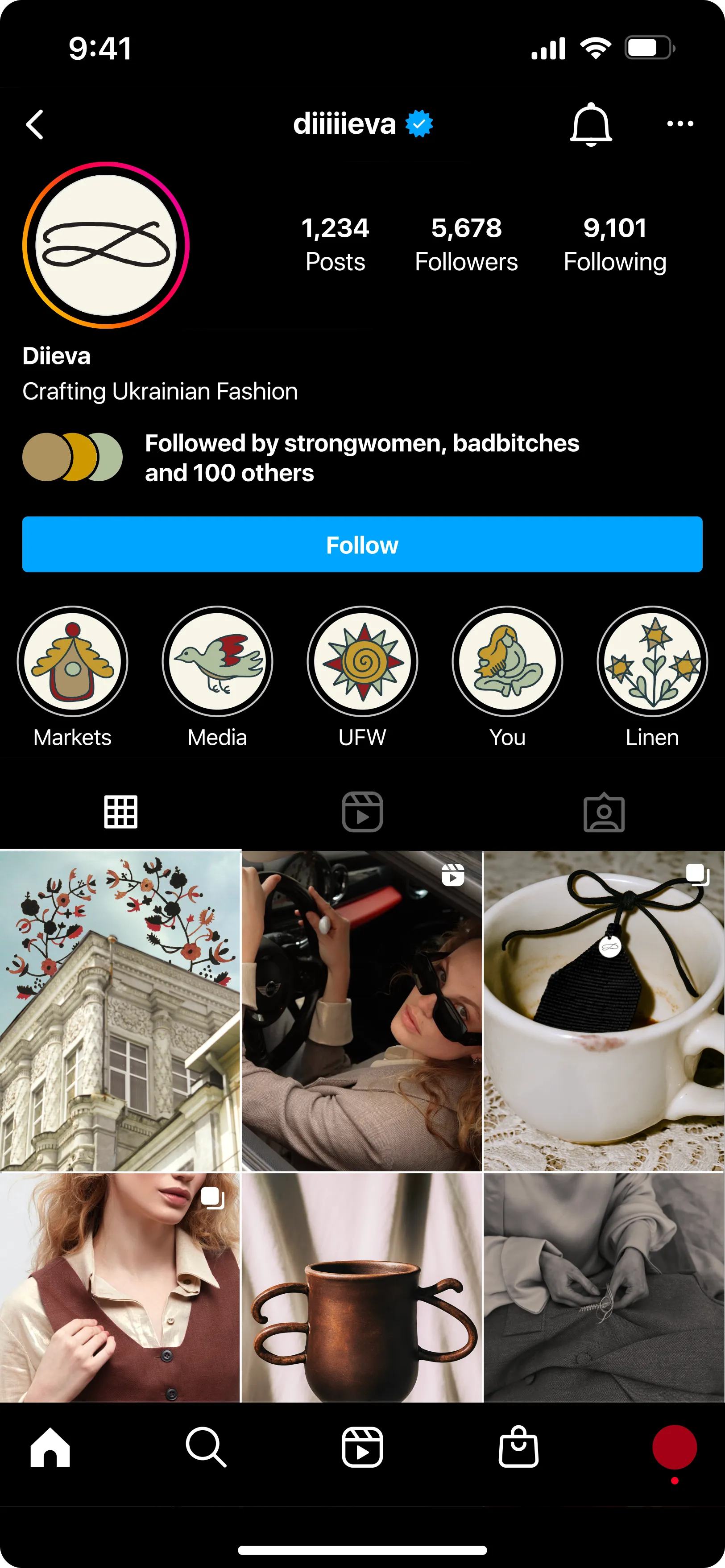
Task: Follow the Diieva account
Action: tap(362, 544)
